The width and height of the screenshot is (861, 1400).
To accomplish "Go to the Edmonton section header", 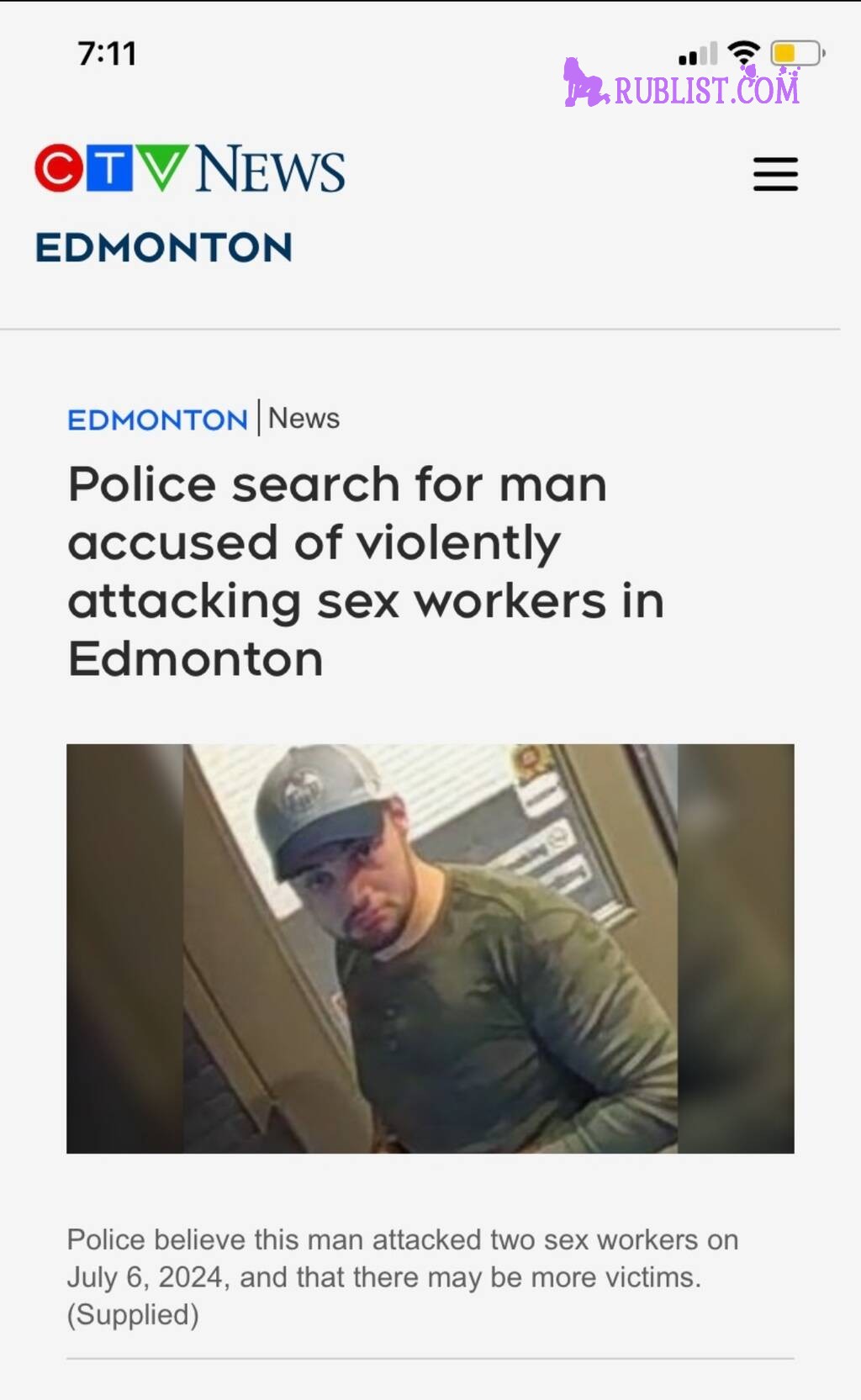I will coord(164,247).
